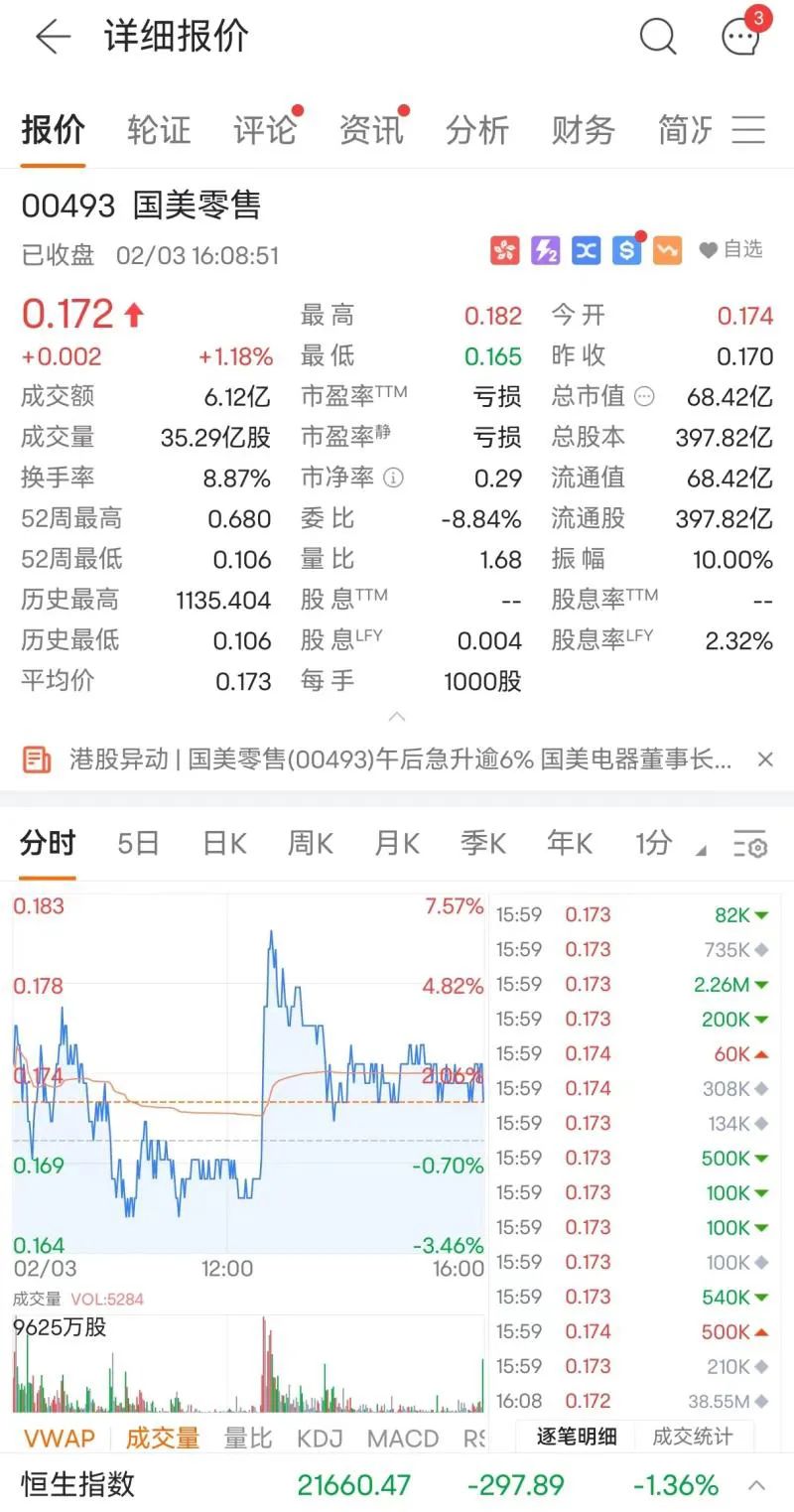Viewport: 794px width, 1512px height.
Task: Switch chart to 5日 view
Action: 138,844
